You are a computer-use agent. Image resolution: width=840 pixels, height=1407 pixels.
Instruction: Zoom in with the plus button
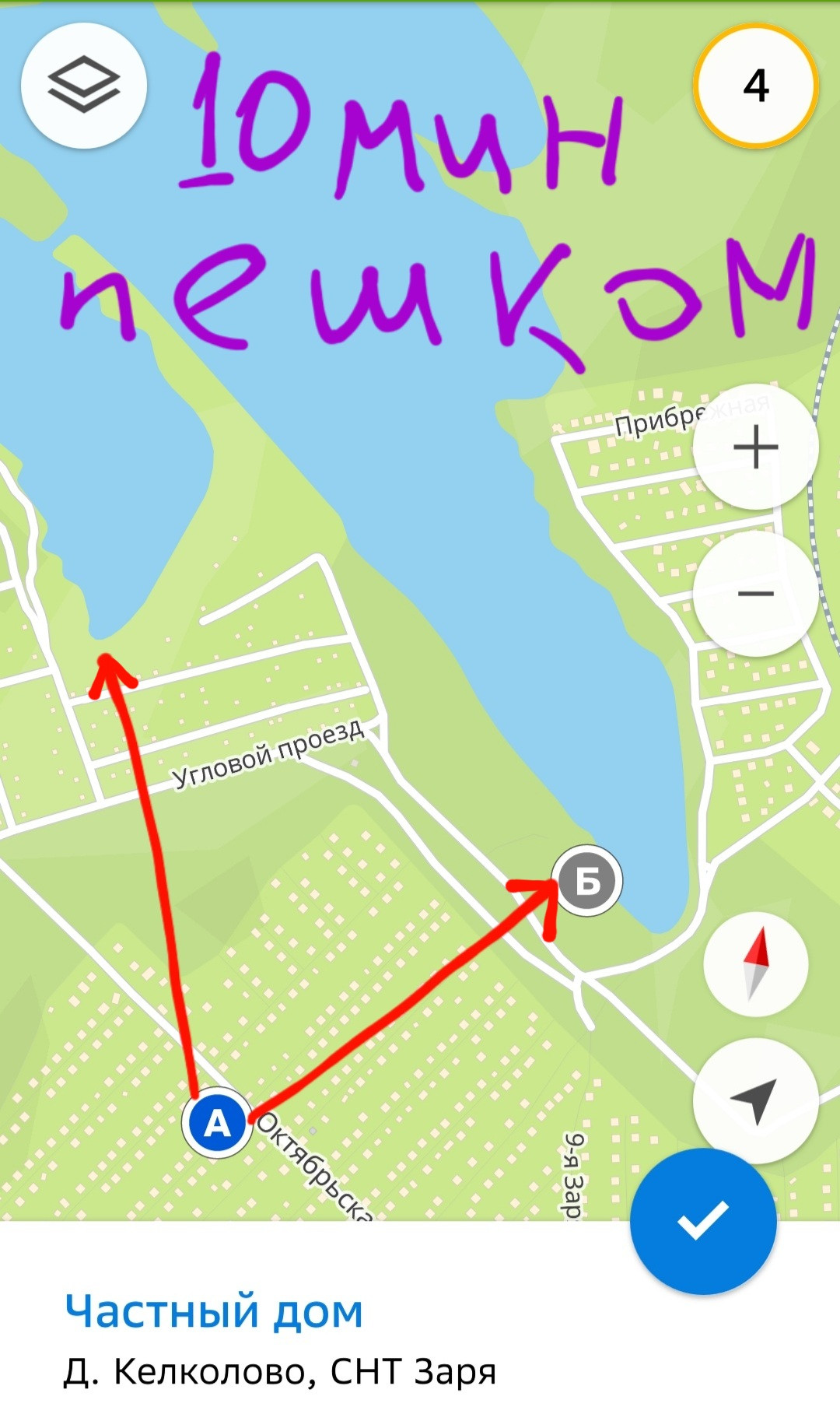(x=755, y=447)
